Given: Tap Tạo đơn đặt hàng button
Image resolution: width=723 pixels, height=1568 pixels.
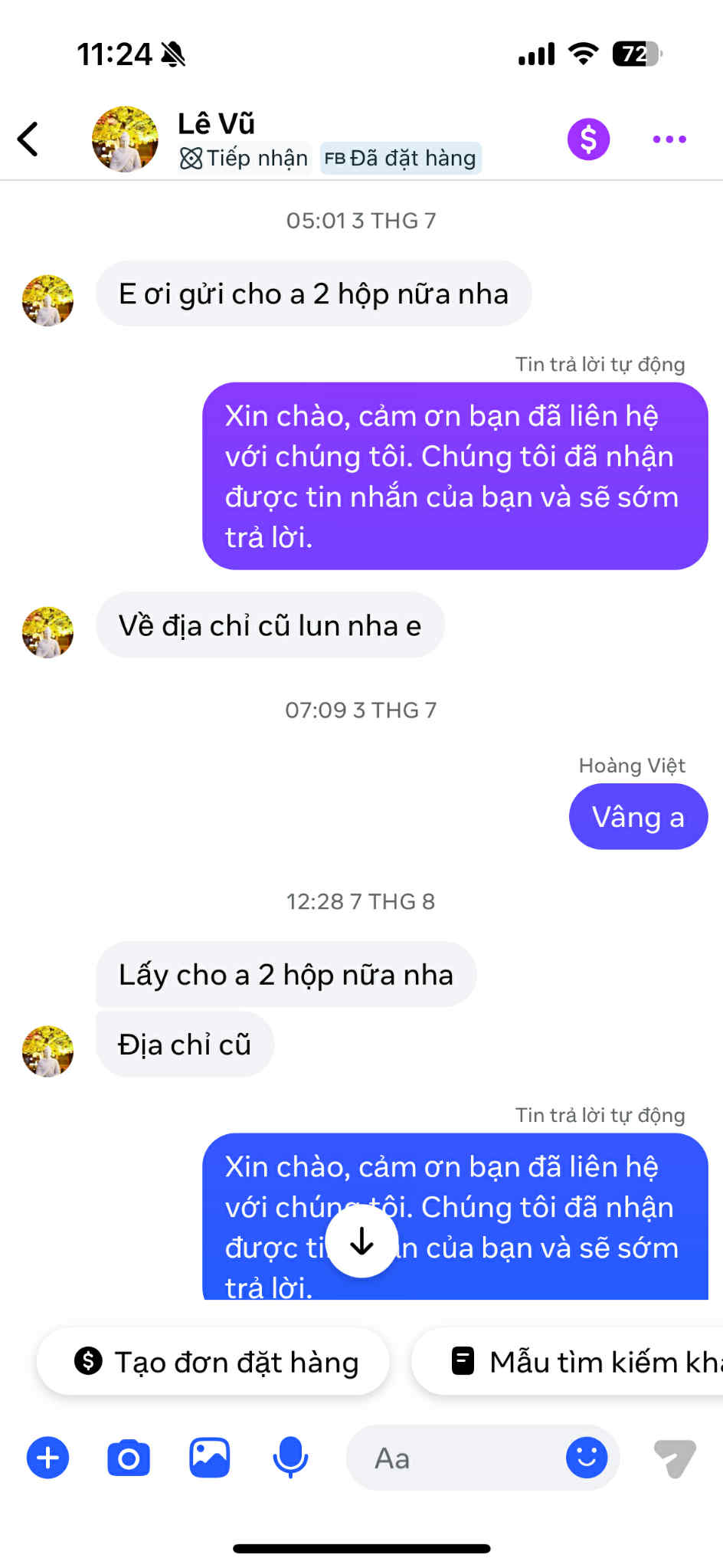Looking at the screenshot, I should 214,1362.
